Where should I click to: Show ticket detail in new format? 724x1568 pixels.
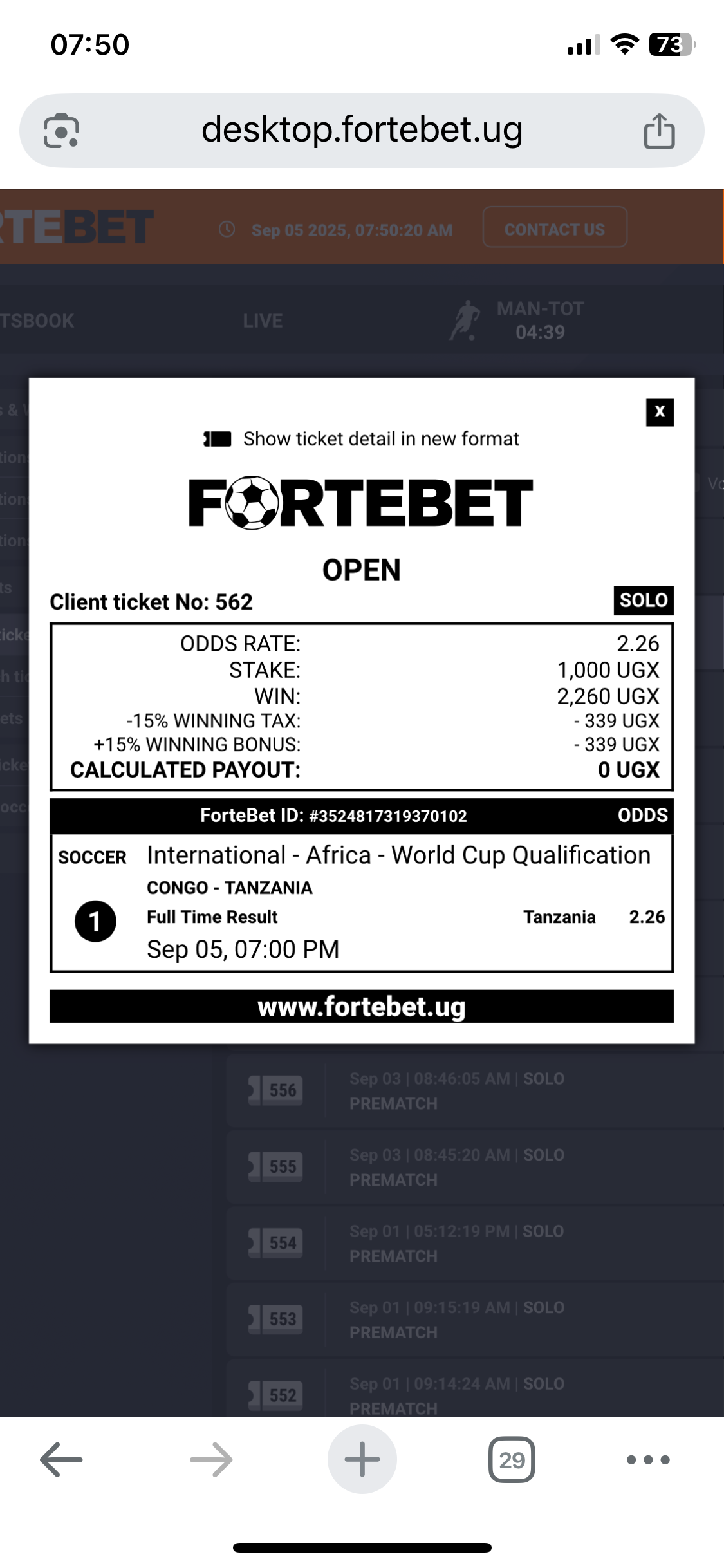point(361,439)
